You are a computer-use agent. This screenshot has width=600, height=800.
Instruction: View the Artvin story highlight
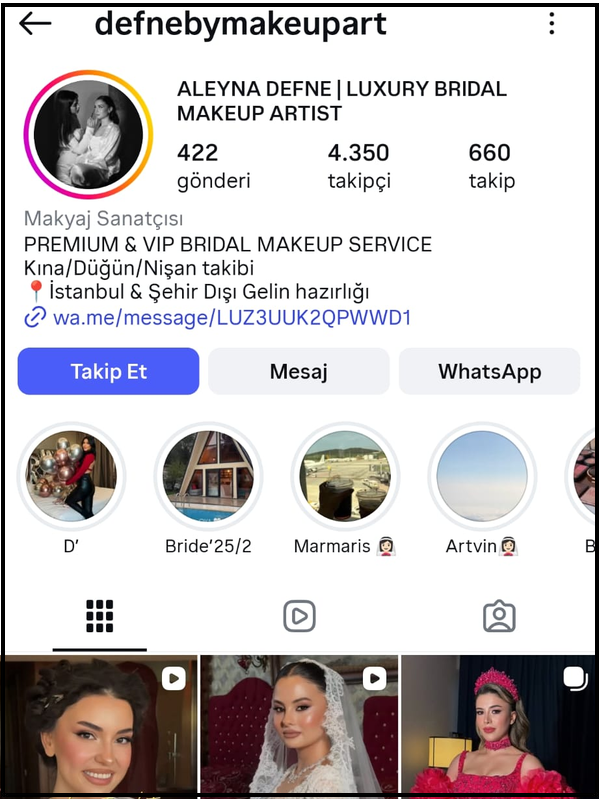(x=482, y=476)
